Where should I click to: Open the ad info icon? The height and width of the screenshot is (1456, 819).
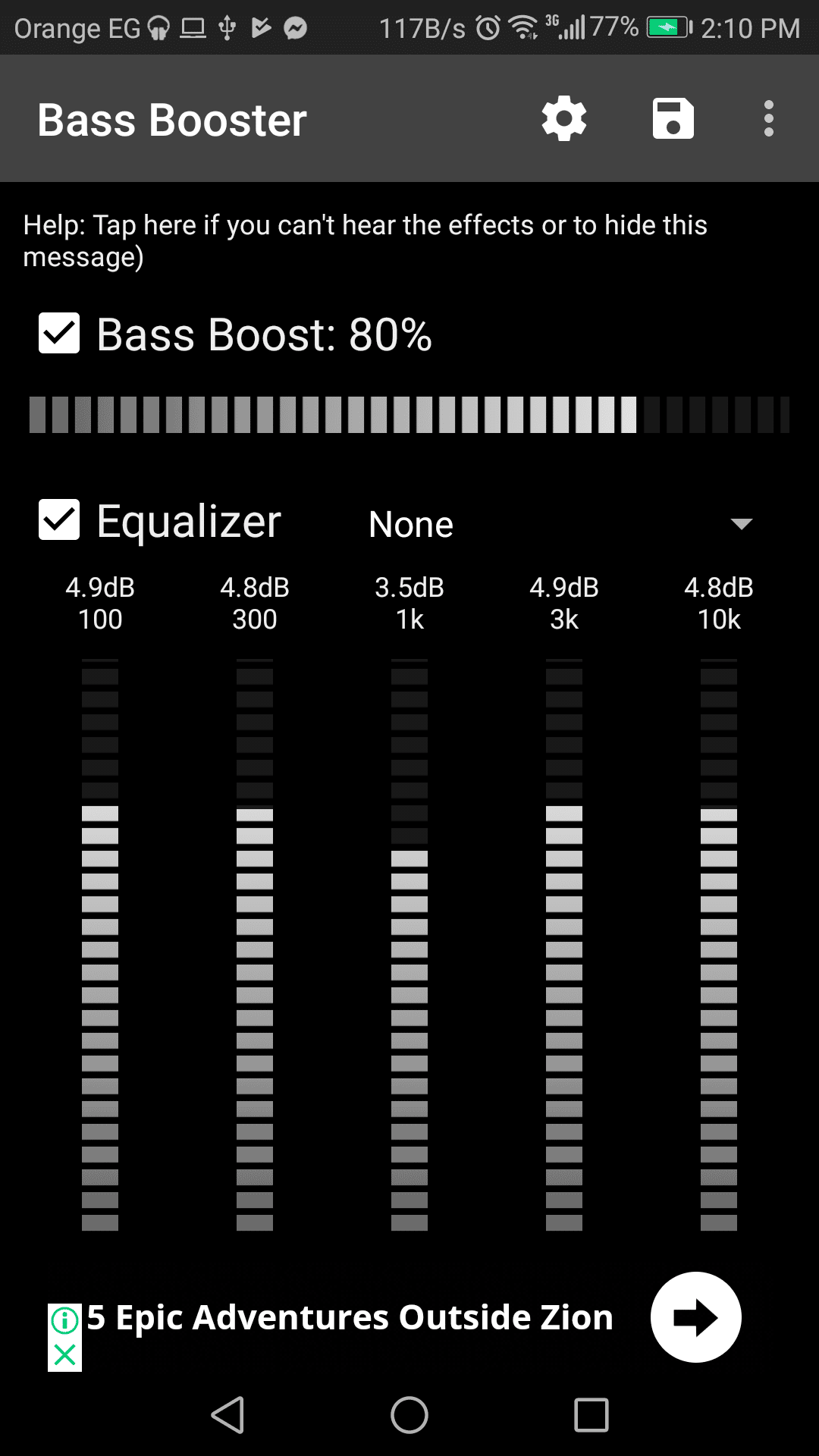click(x=65, y=1320)
